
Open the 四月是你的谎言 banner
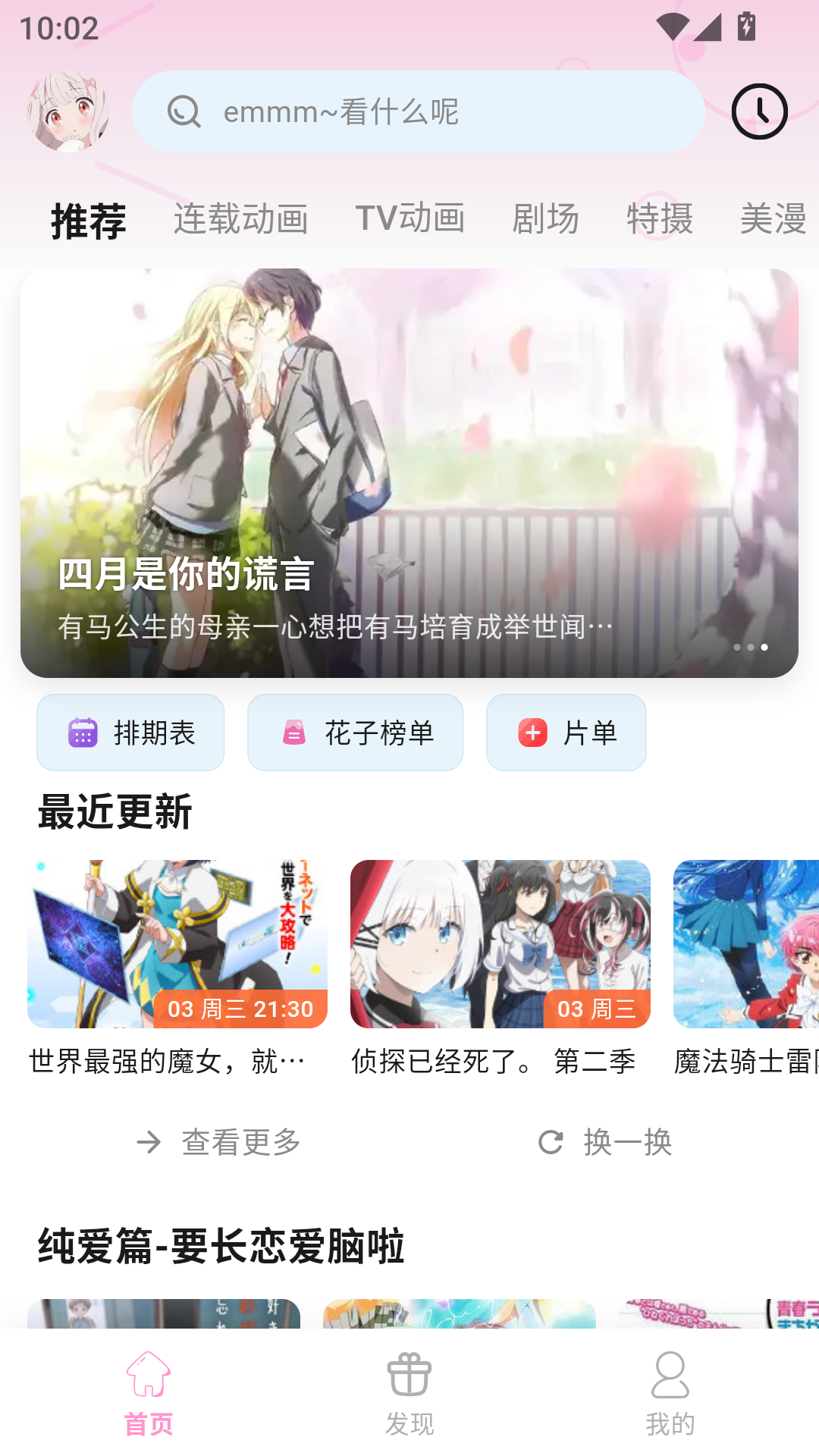pyautogui.click(x=409, y=473)
